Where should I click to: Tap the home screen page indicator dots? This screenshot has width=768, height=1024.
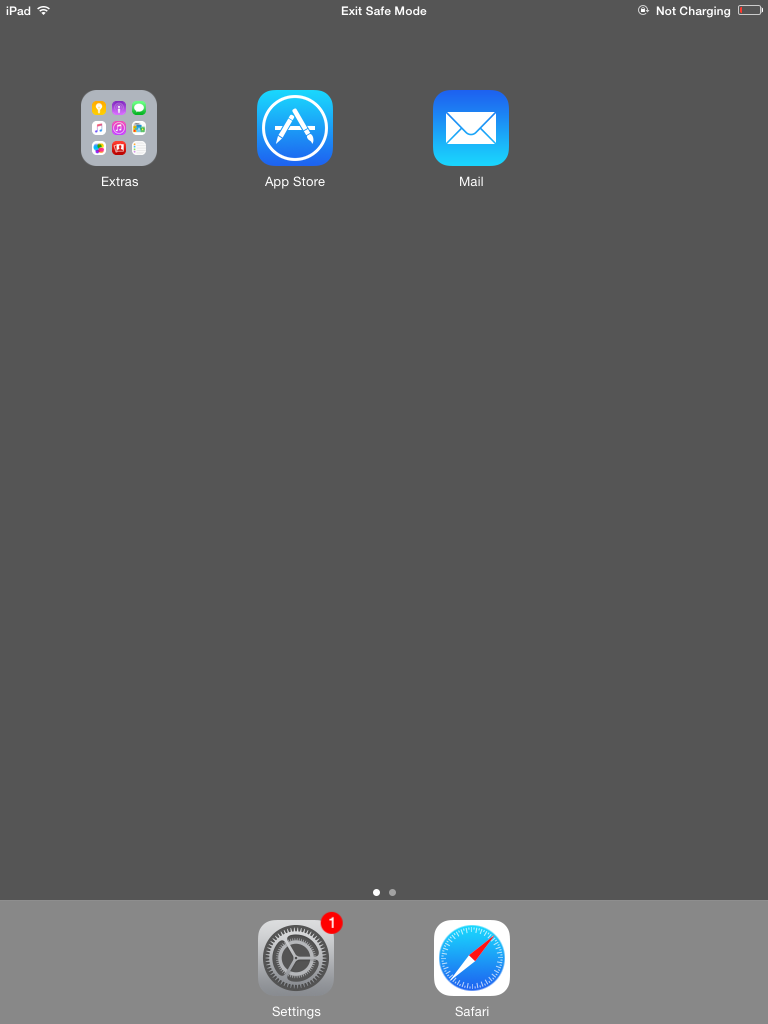tap(384, 892)
